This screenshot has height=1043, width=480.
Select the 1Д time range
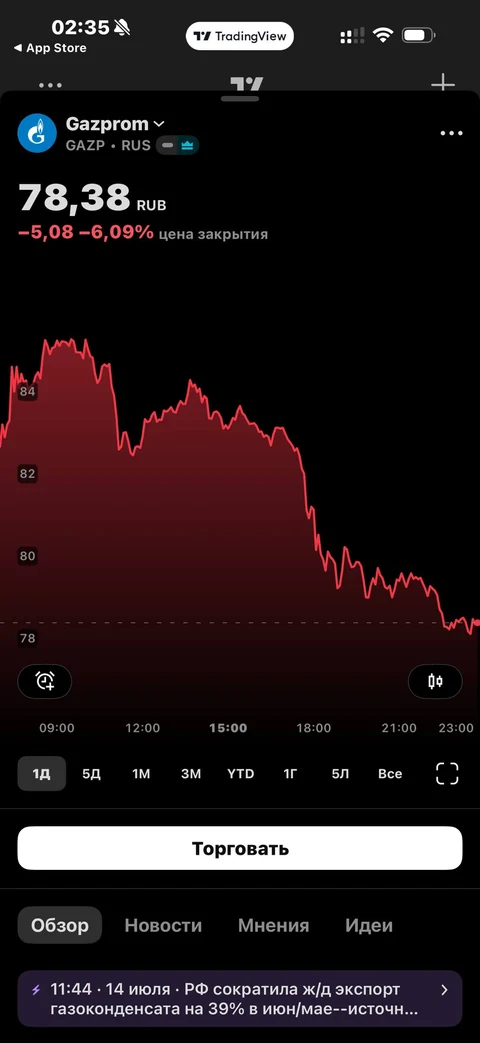tap(42, 774)
